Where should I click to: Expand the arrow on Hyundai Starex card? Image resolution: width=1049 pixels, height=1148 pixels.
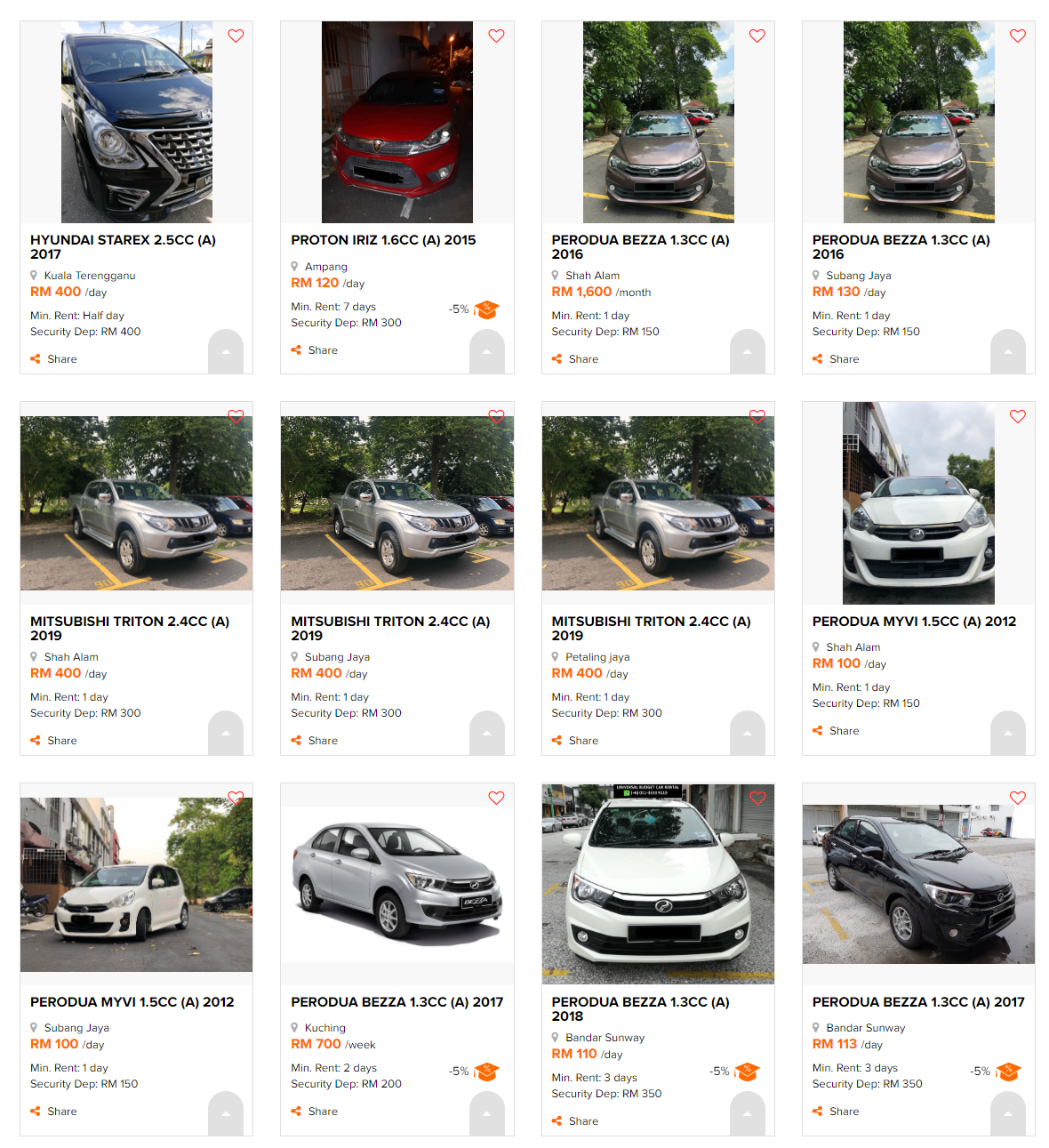pos(226,352)
